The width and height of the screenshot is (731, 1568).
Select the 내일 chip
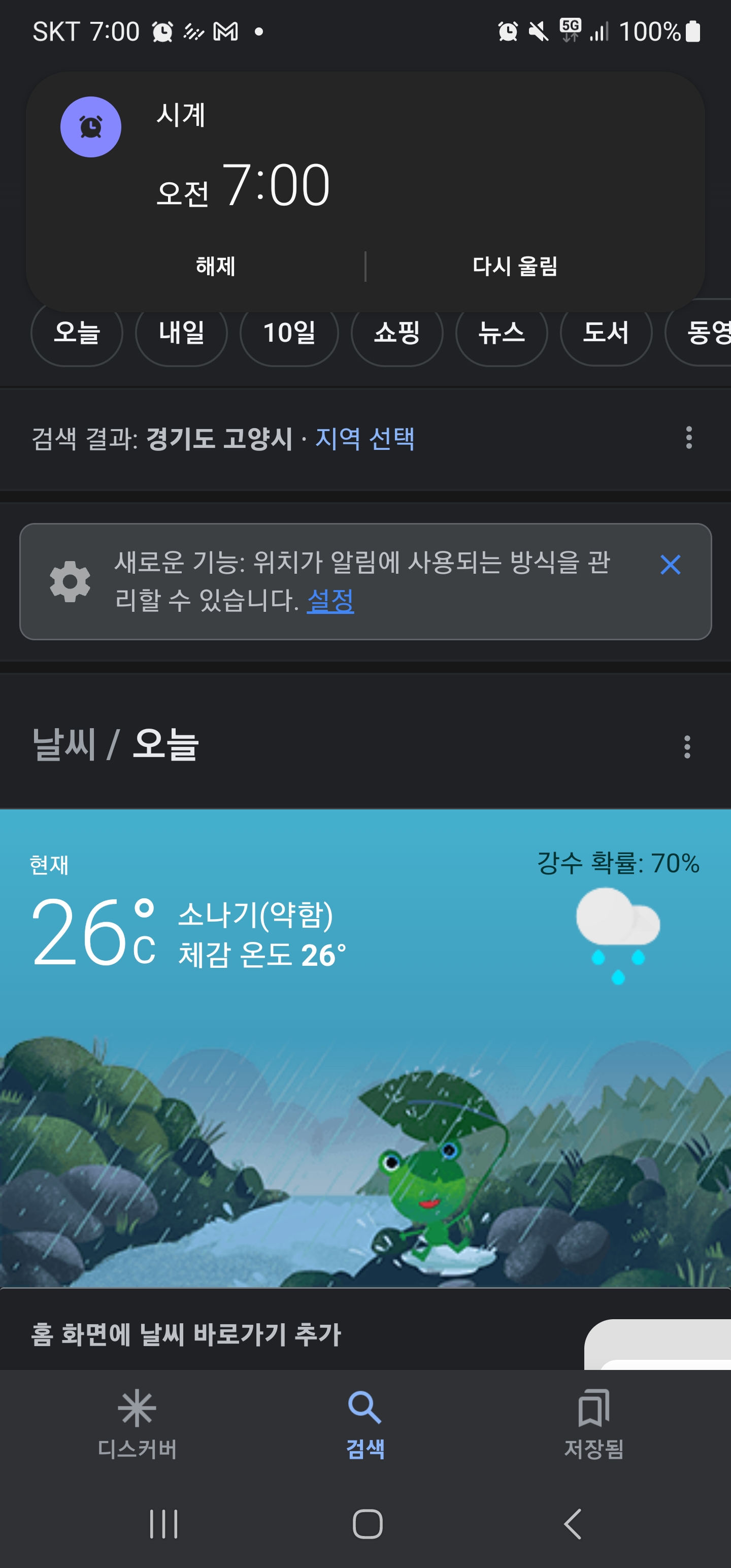pos(181,340)
